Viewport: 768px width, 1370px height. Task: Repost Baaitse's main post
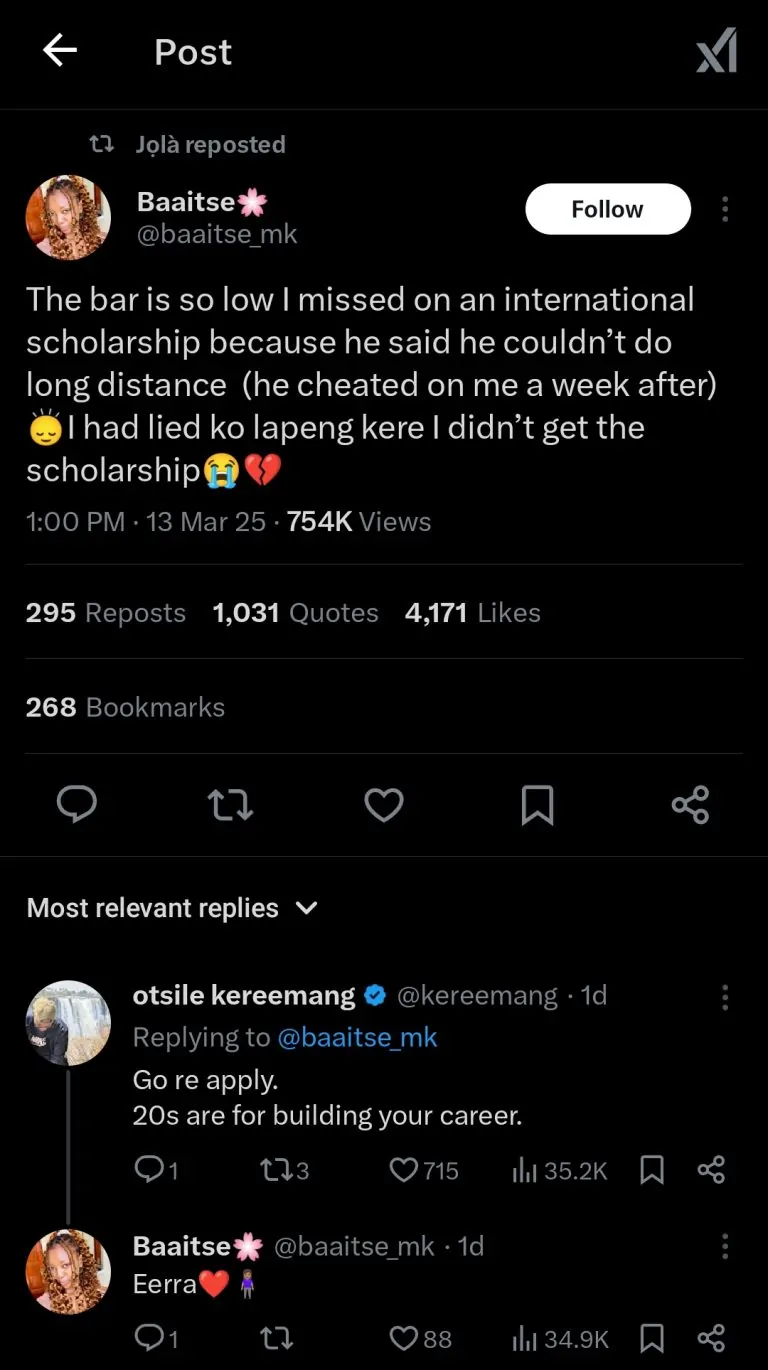click(230, 804)
